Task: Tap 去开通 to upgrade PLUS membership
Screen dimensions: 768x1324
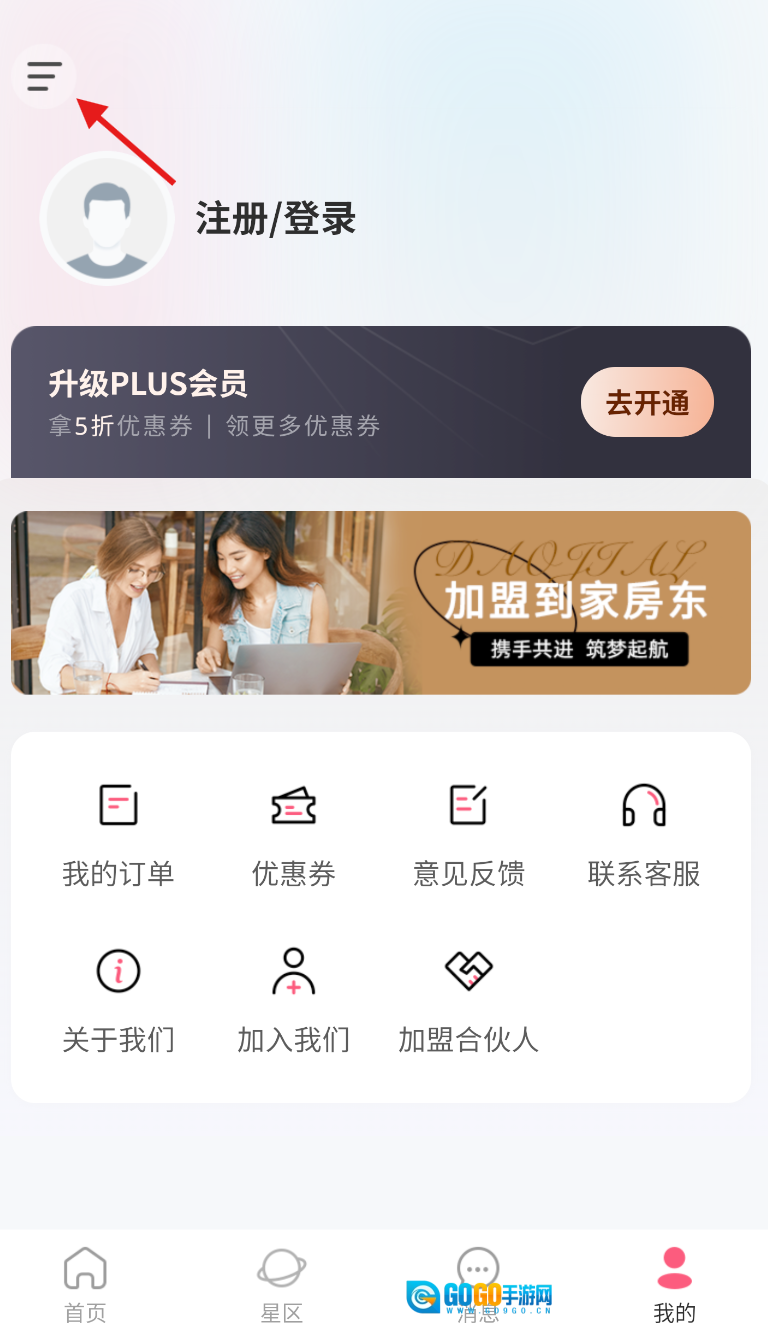Action: click(647, 403)
